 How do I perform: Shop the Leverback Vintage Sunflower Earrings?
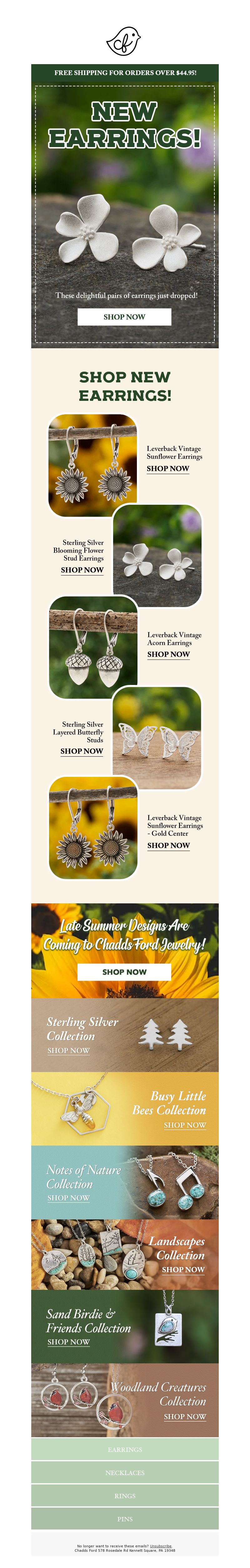pos(167,469)
